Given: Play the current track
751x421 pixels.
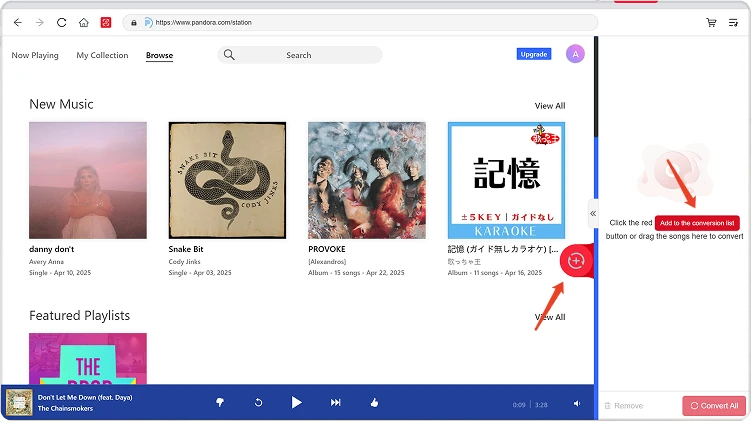Looking at the screenshot, I should click(296, 402).
